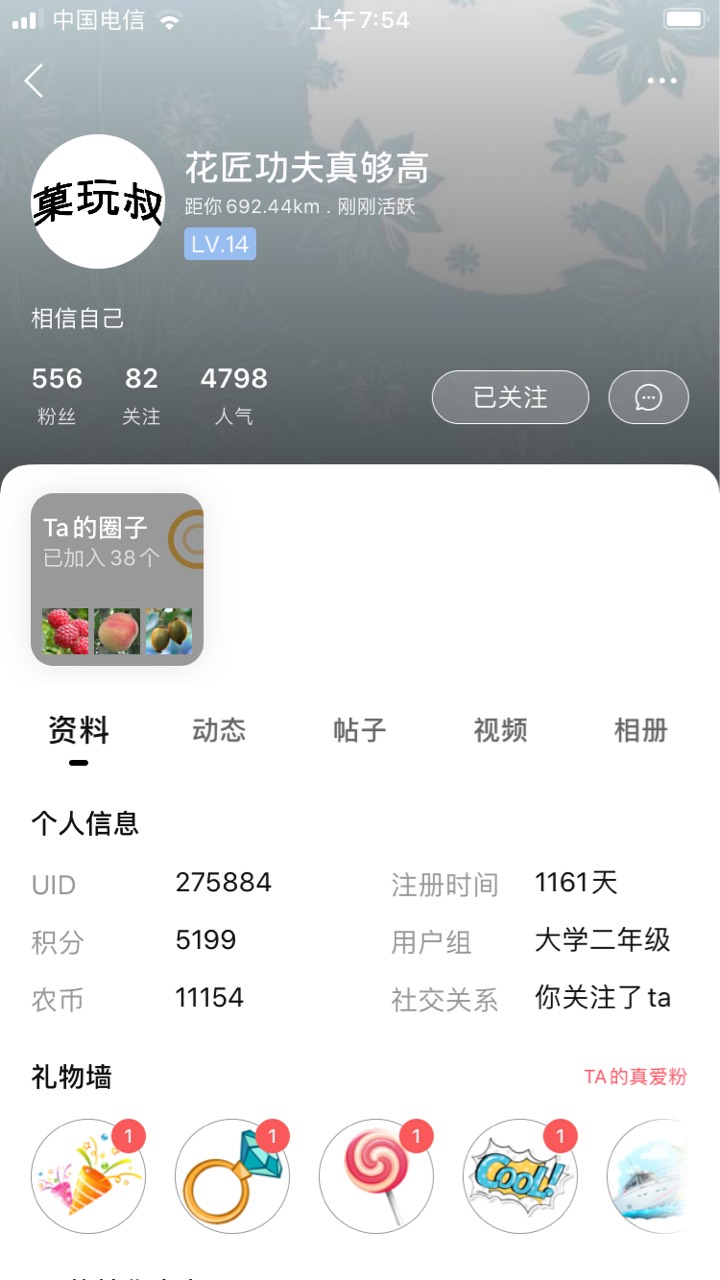
Task: Open the 82 关注 following list
Action: (141, 396)
